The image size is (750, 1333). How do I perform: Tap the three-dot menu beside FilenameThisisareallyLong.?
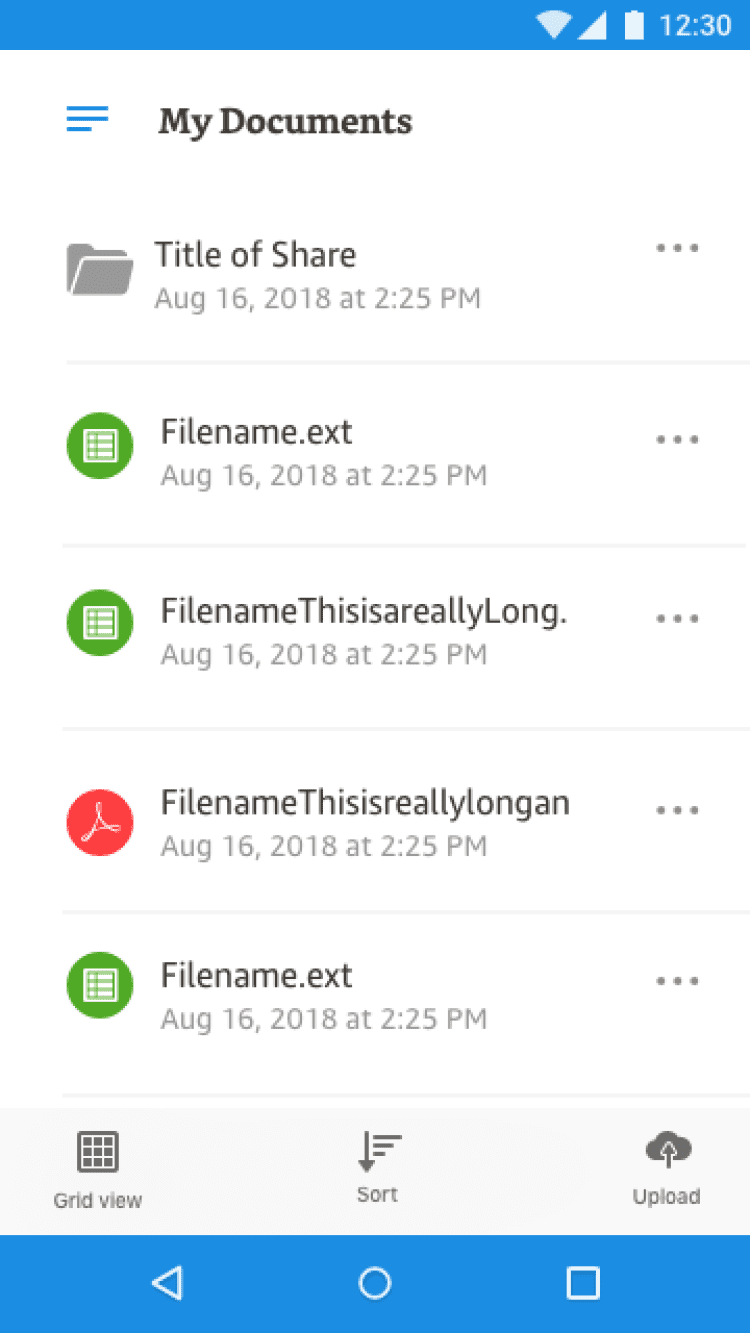(677, 619)
